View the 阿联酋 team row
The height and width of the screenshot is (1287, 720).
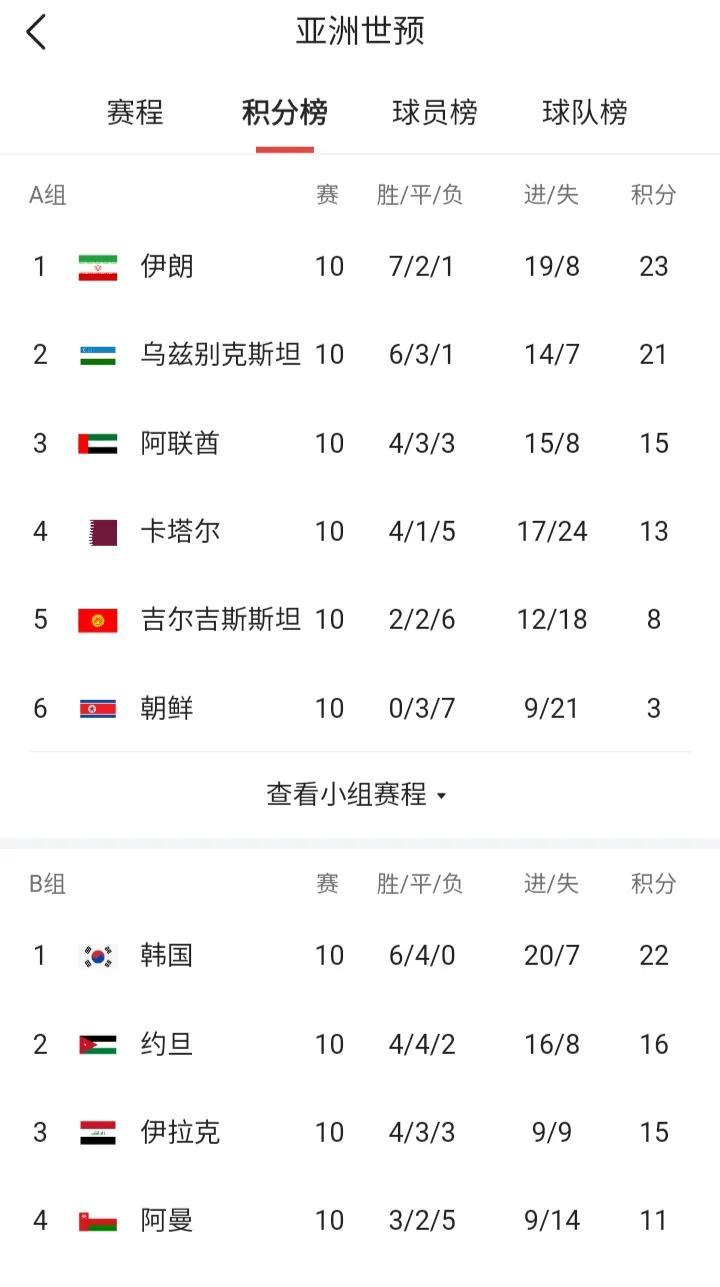tap(360, 443)
